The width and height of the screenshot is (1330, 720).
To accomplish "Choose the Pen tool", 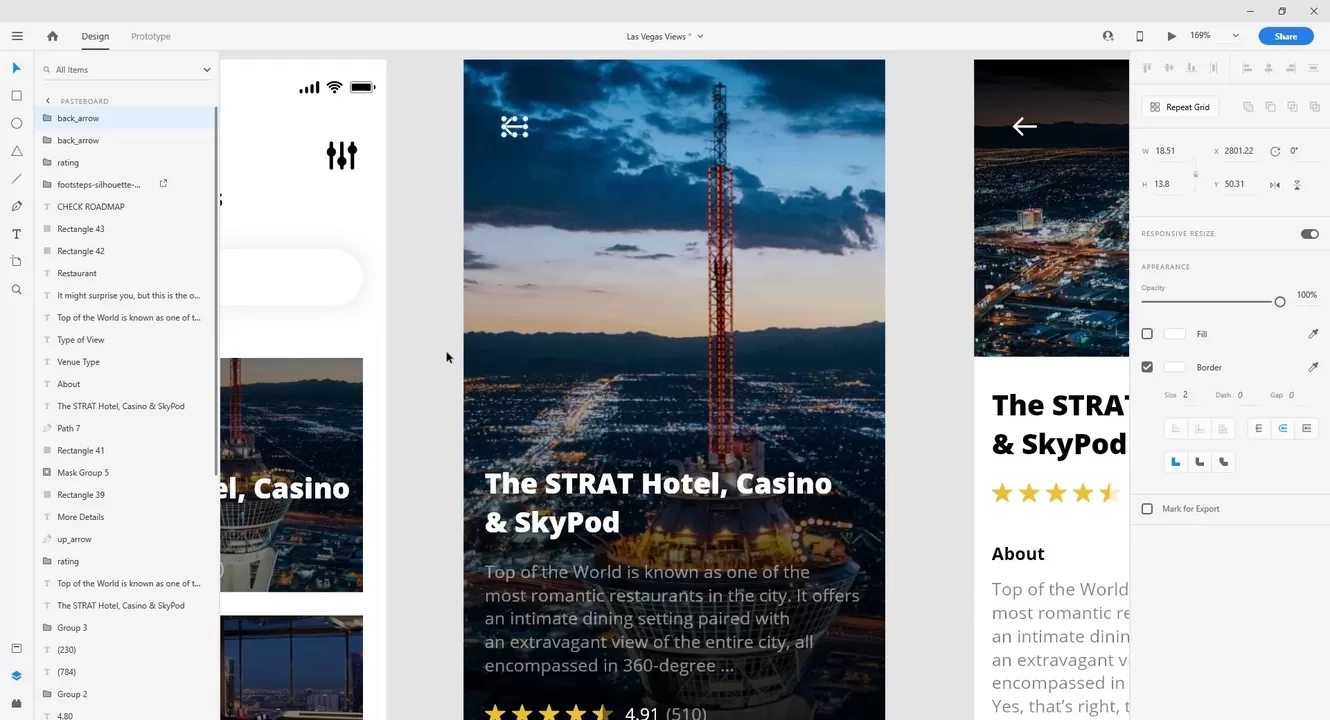I will (16, 206).
